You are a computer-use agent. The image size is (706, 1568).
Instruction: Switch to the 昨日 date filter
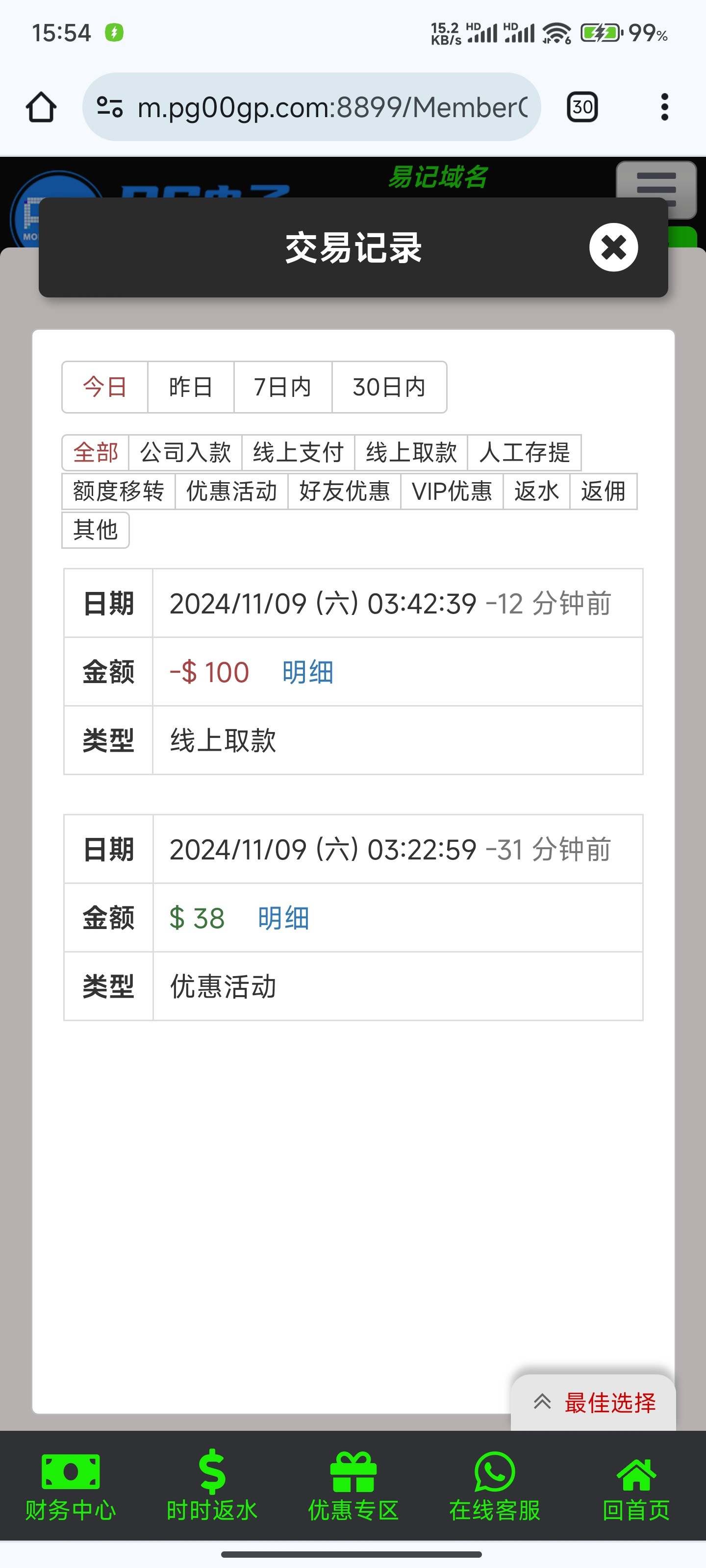[x=191, y=387]
